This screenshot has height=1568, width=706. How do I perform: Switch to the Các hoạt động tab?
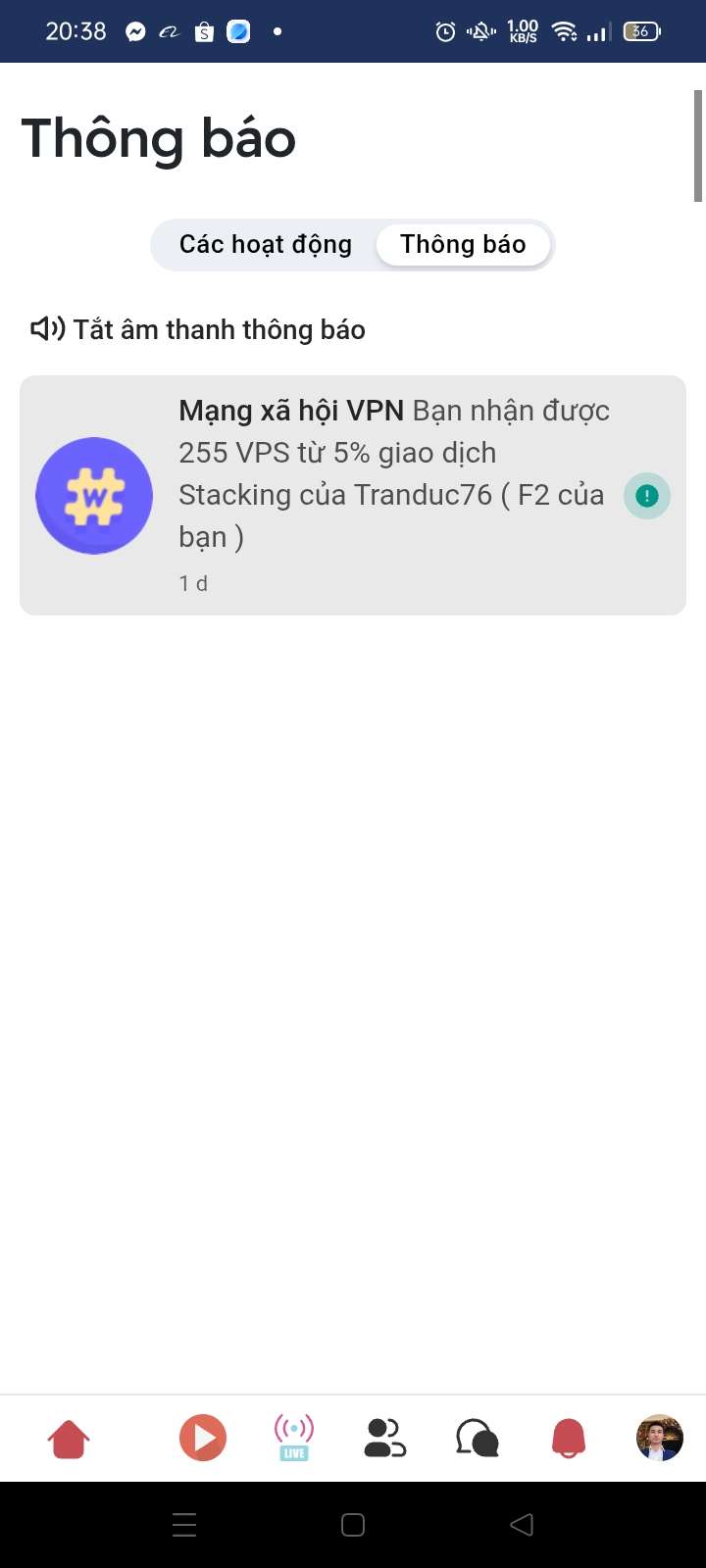tap(265, 244)
